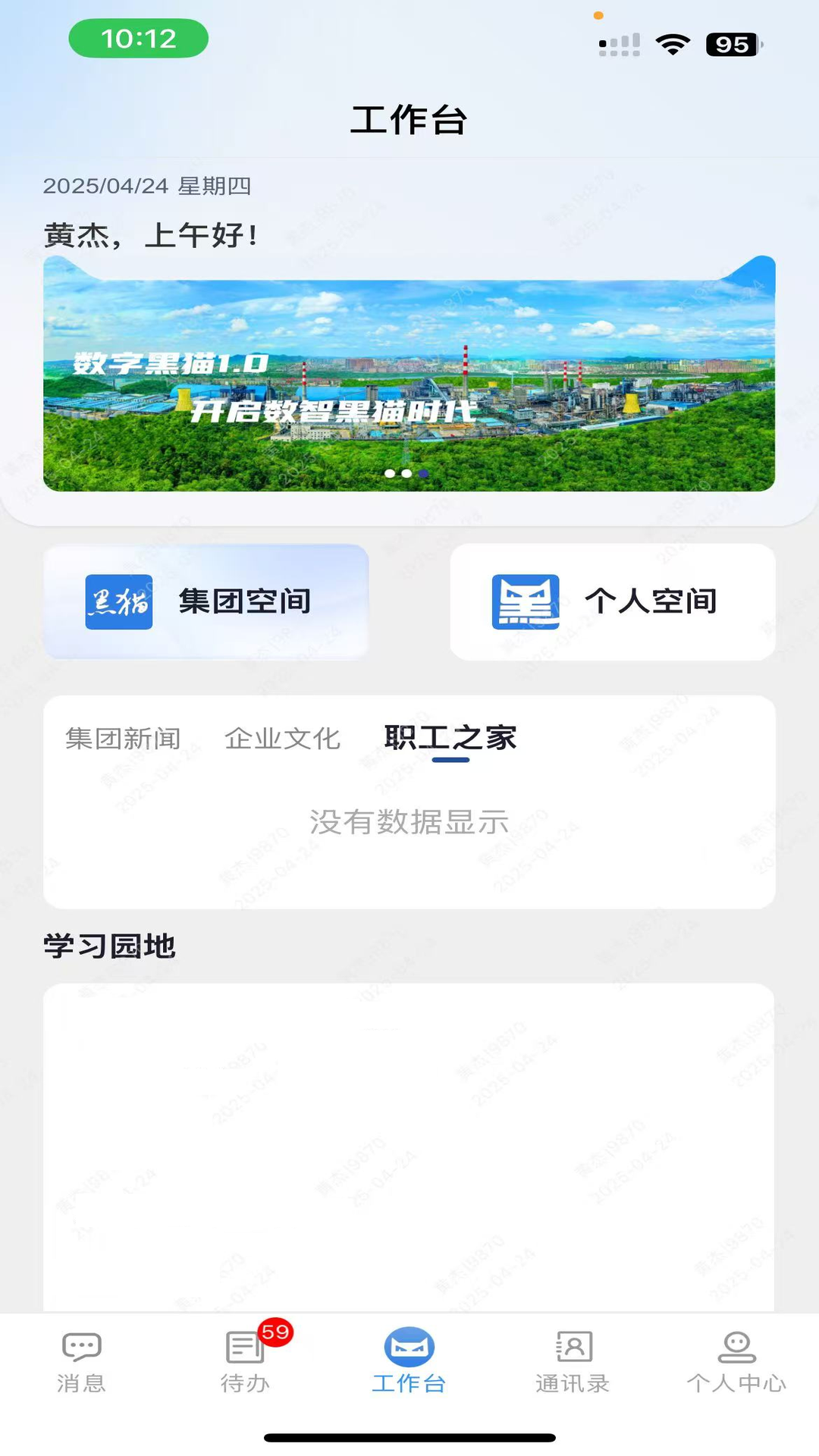The height and width of the screenshot is (1456, 819).
Task: Select the 职工之家 tab
Action: coord(450,738)
